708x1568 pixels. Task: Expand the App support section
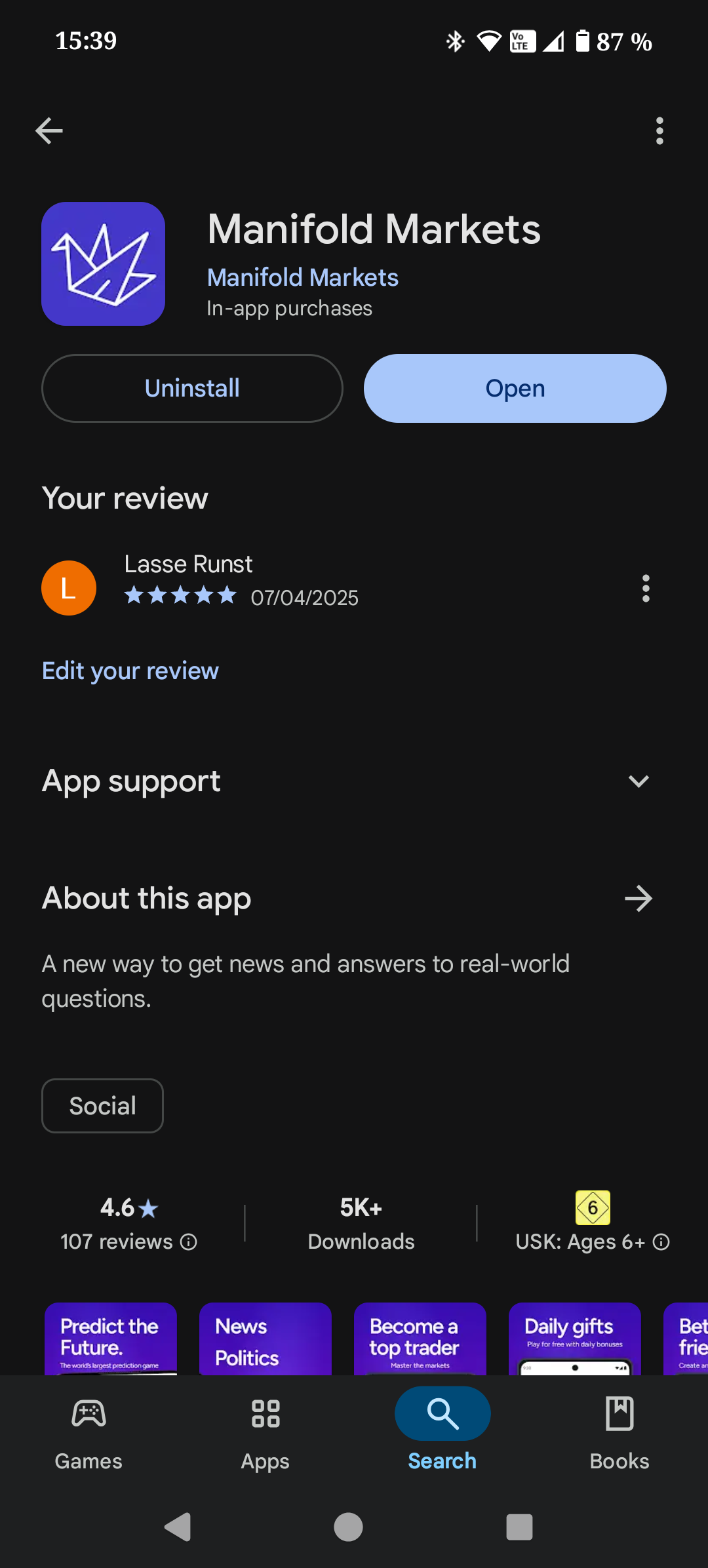(x=638, y=781)
